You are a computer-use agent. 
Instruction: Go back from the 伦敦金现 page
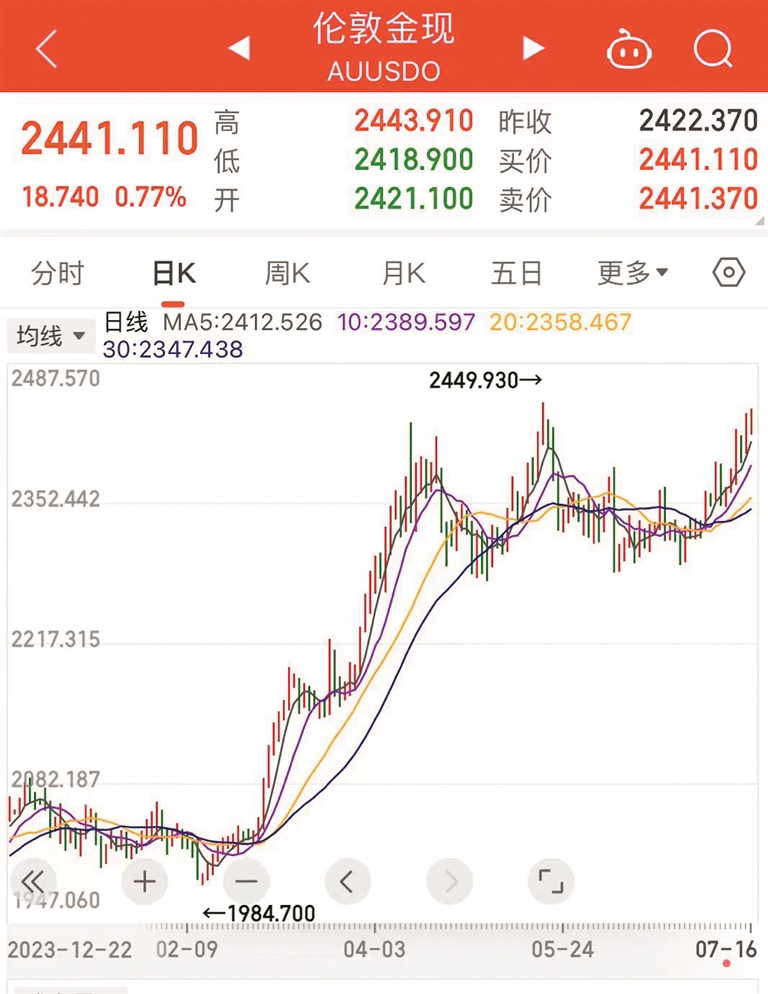(x=46, y=48)
